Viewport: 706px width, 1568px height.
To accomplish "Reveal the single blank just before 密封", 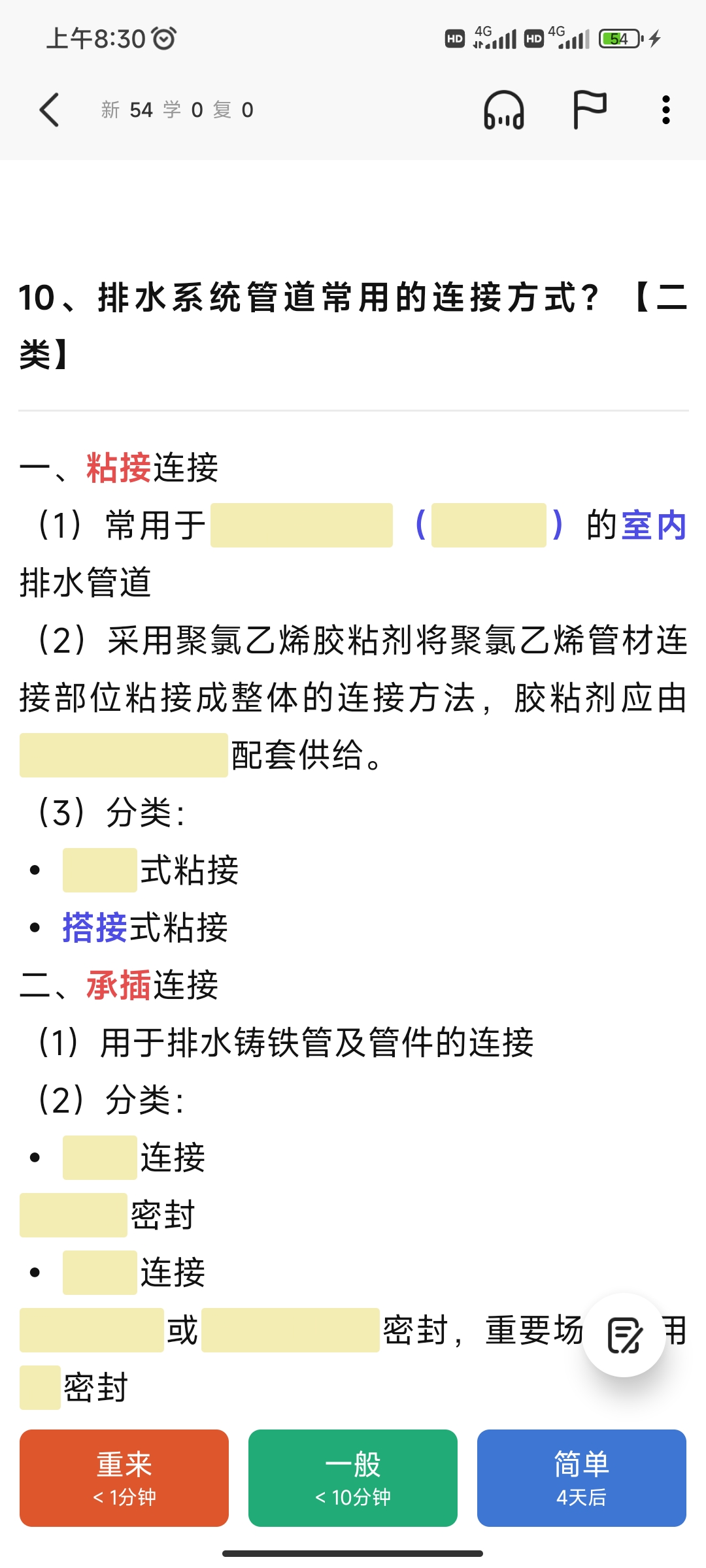I will [x=40, y=1388].
